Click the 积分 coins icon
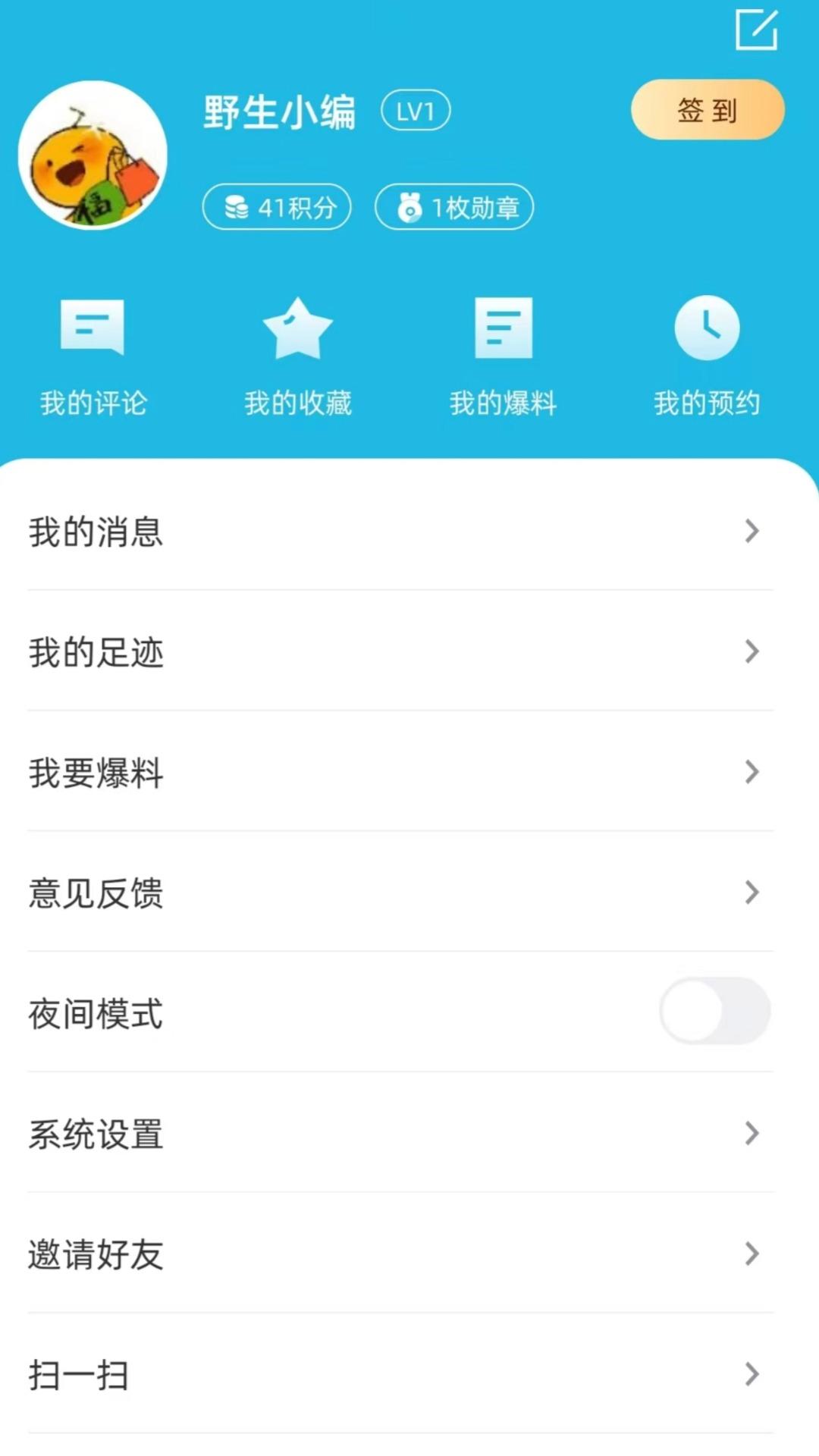 [x=234, y=206]
